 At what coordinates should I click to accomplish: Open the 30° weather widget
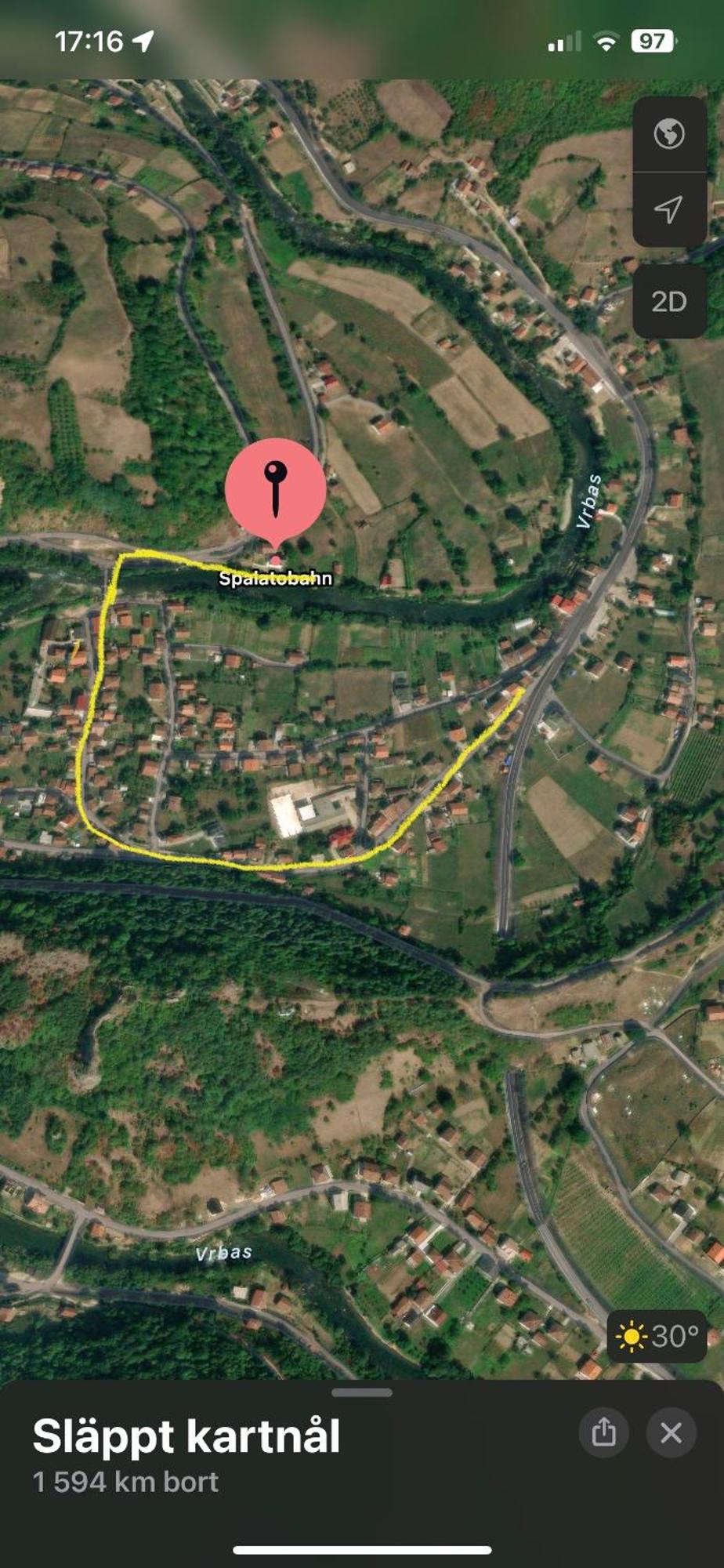(x=657, y=1336)
